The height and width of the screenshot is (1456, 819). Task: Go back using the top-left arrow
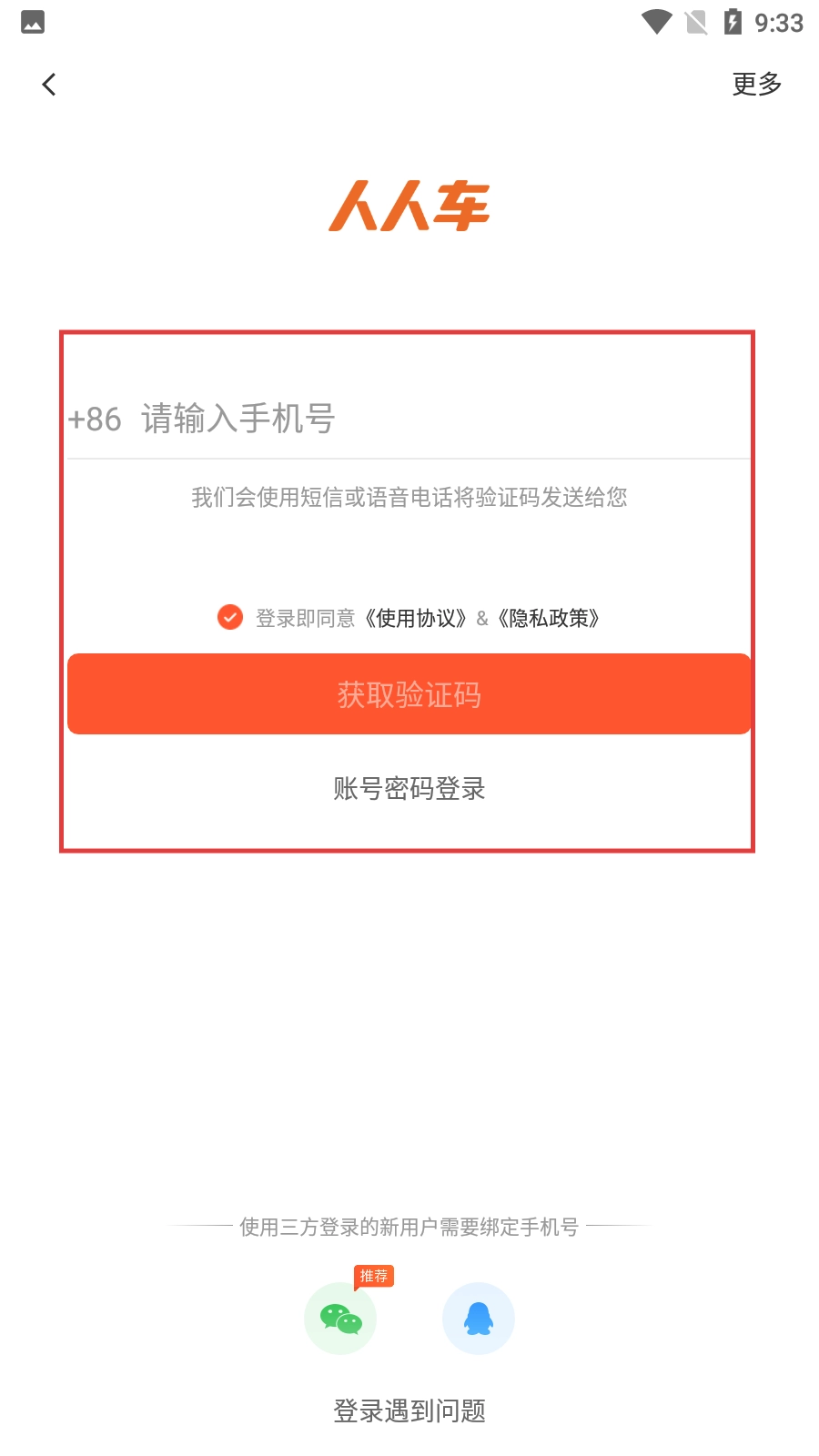coord(49,85)
